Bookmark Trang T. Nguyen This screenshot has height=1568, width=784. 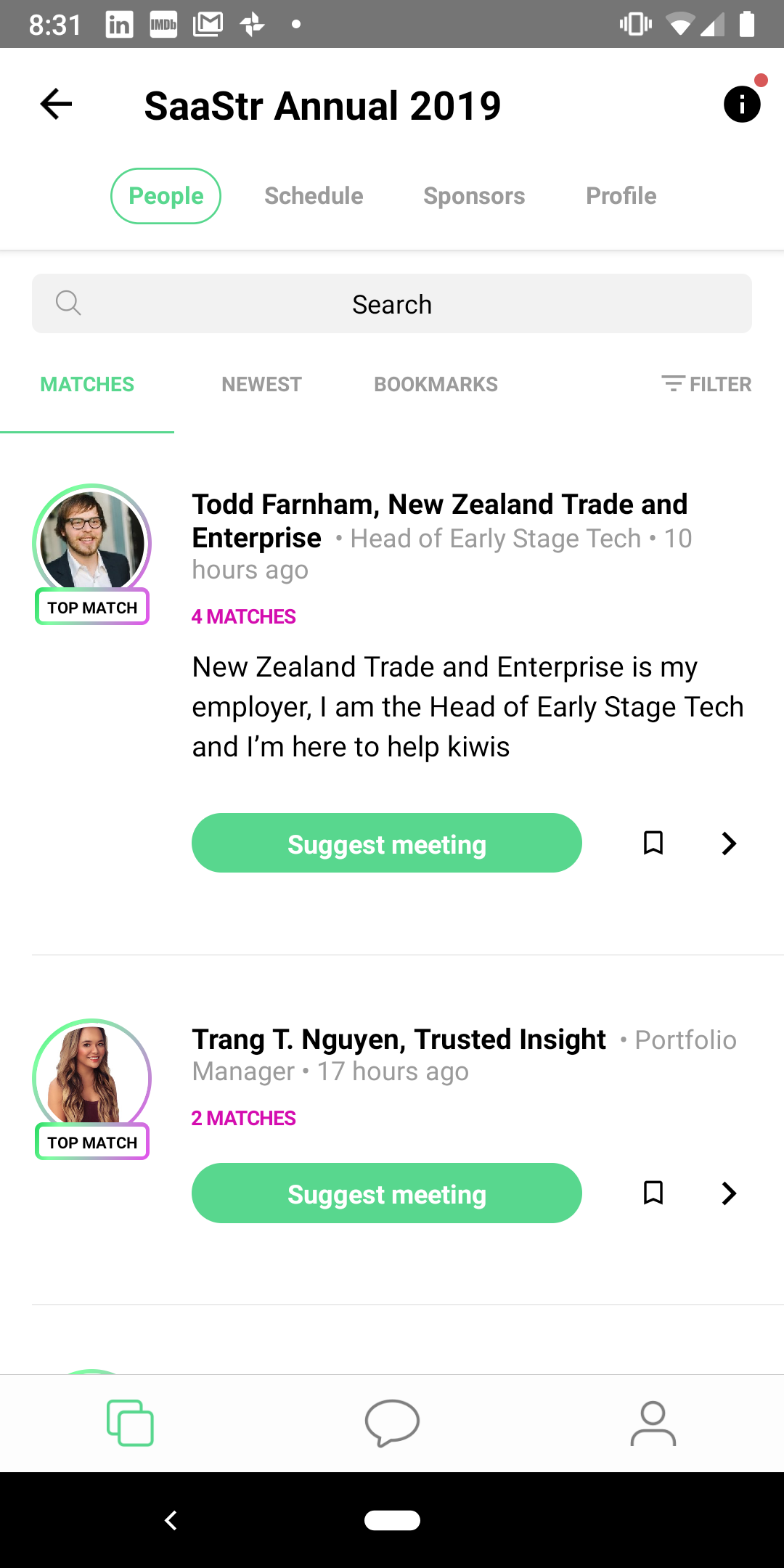[x=653, y=1193]
